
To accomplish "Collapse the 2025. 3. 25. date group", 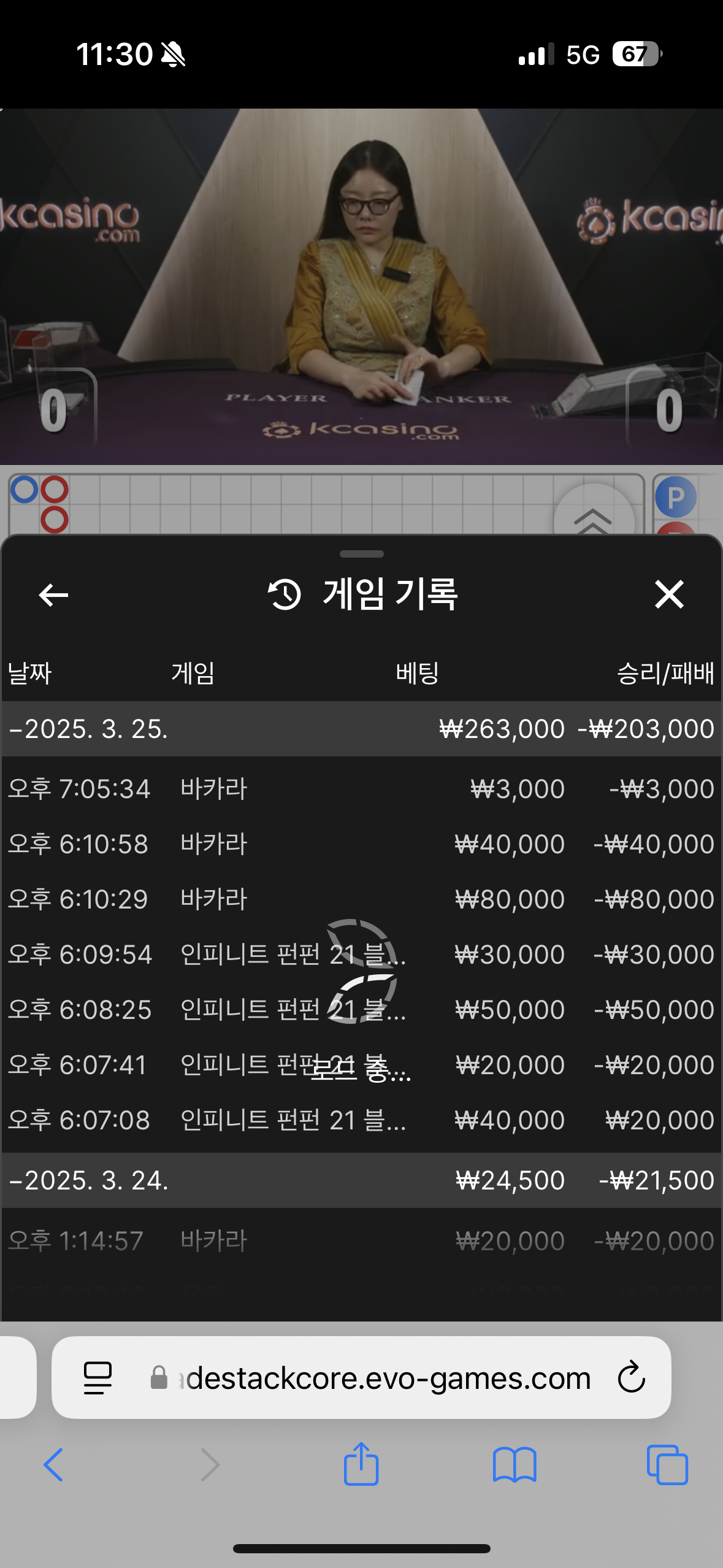I will (89, 729).
